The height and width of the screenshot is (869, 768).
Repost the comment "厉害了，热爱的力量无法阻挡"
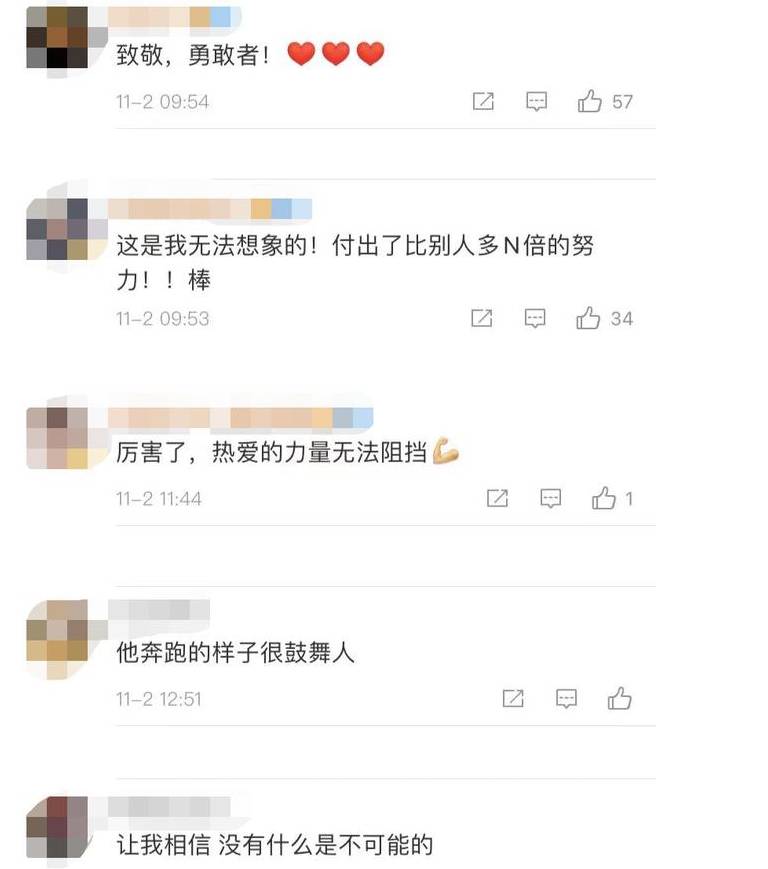click(497, 498)
